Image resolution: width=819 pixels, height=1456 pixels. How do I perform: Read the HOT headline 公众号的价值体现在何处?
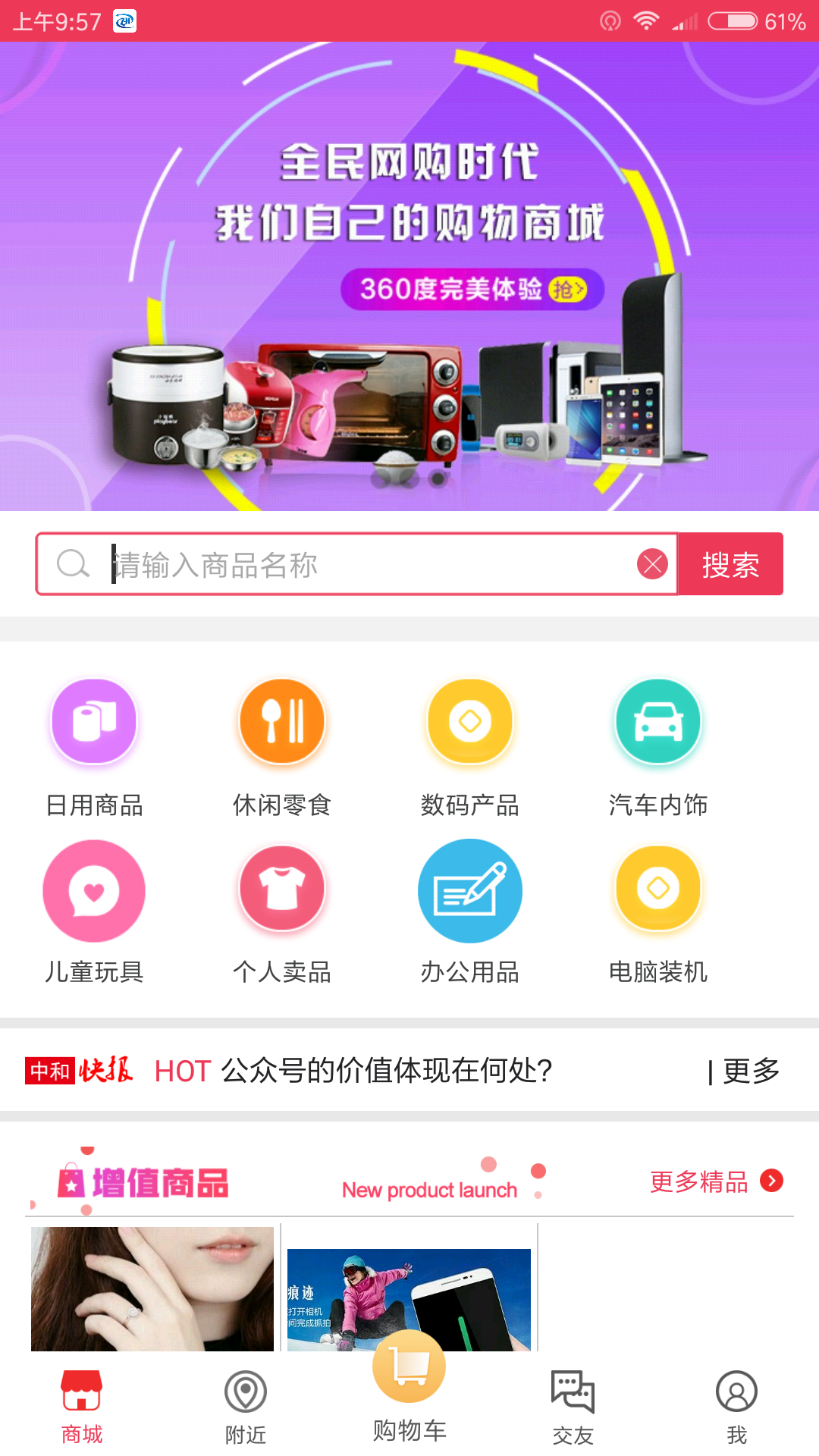(x=387, y=1071)
